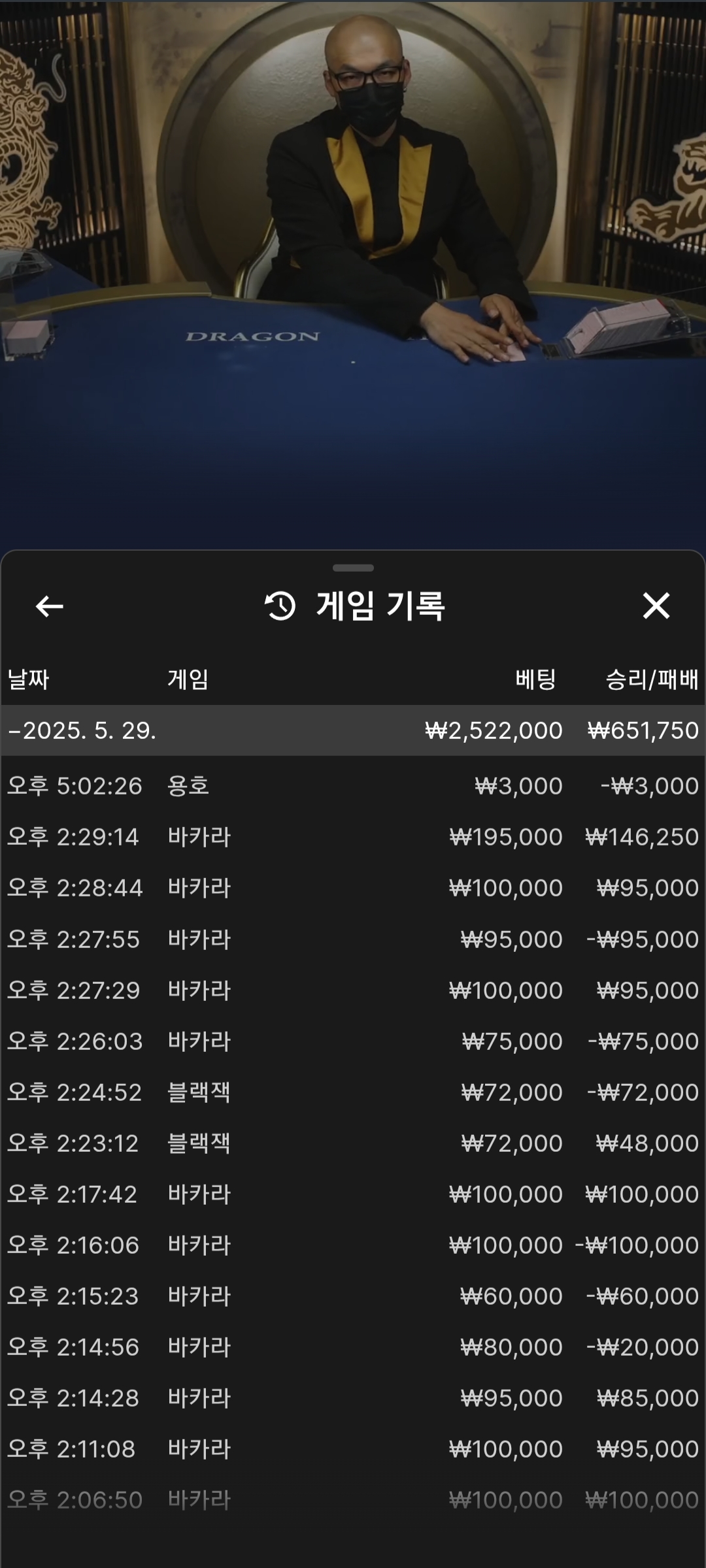The image size is (706, 1568).
Task: Select the 오후 2:27:55 바카라 entry
Action: click(x=353, y=939)
